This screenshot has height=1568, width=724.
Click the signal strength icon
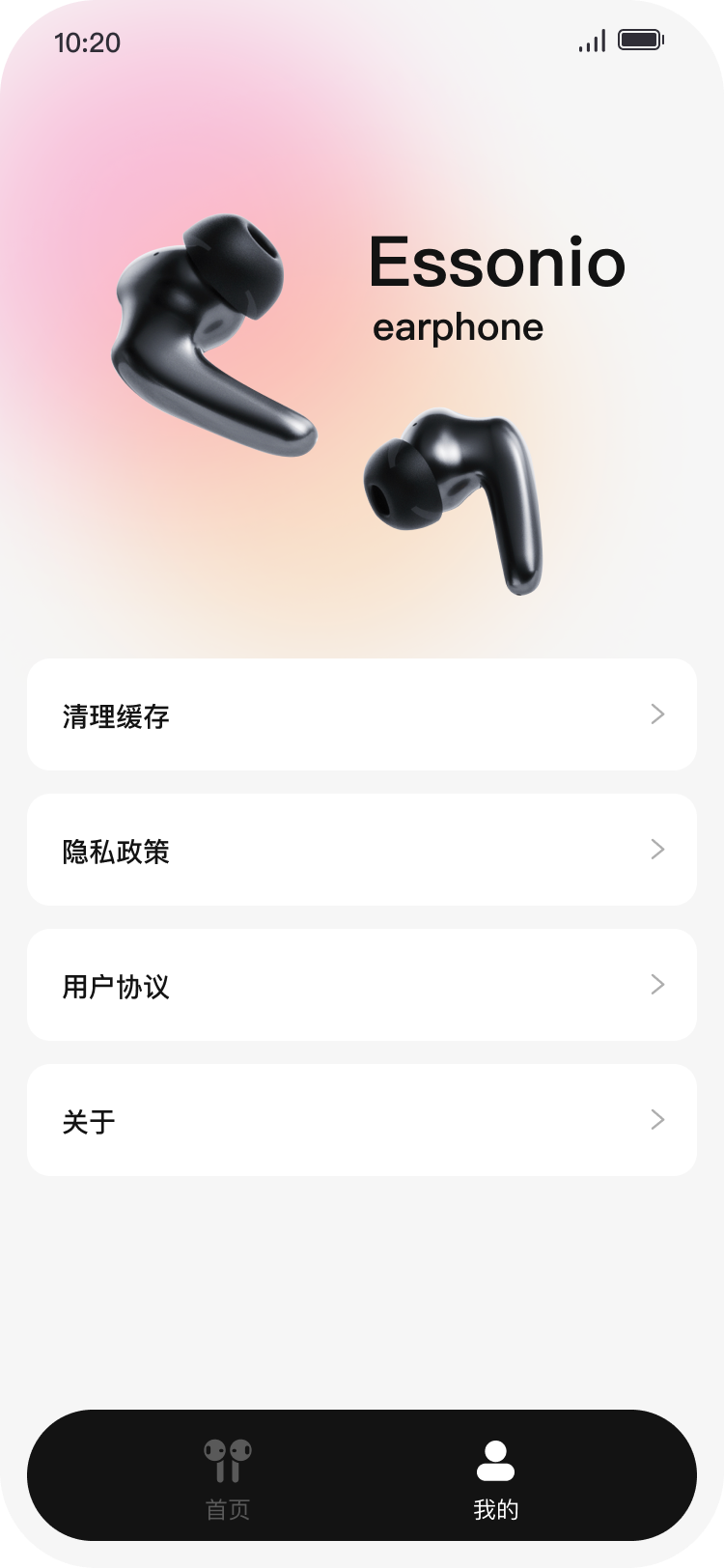coord(592,41)
